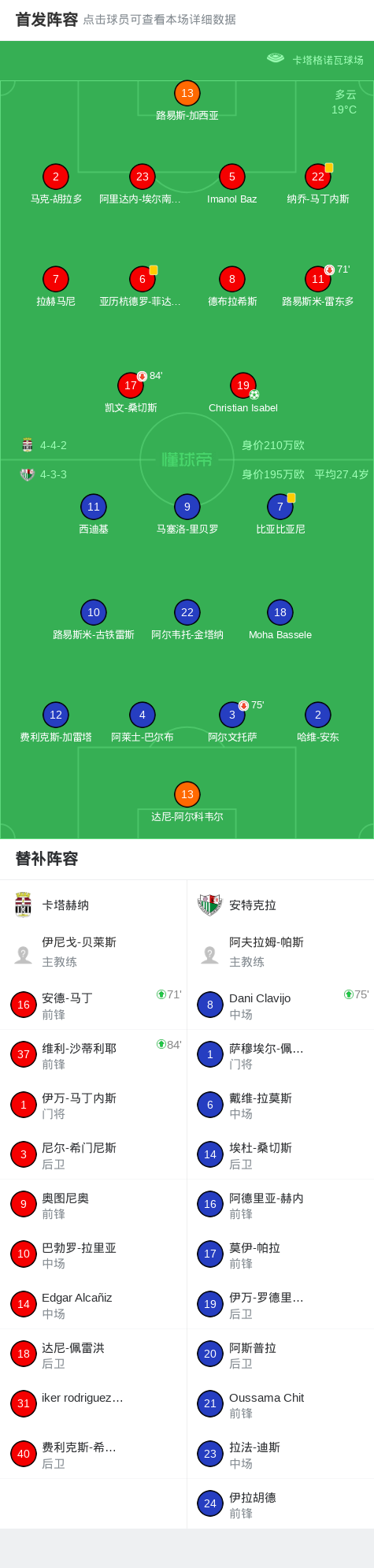Tap goalkeeper 达尼-阿尔科韦尔
The height and width of the screenshot is (1568, 374).
(x=187, y=802)
